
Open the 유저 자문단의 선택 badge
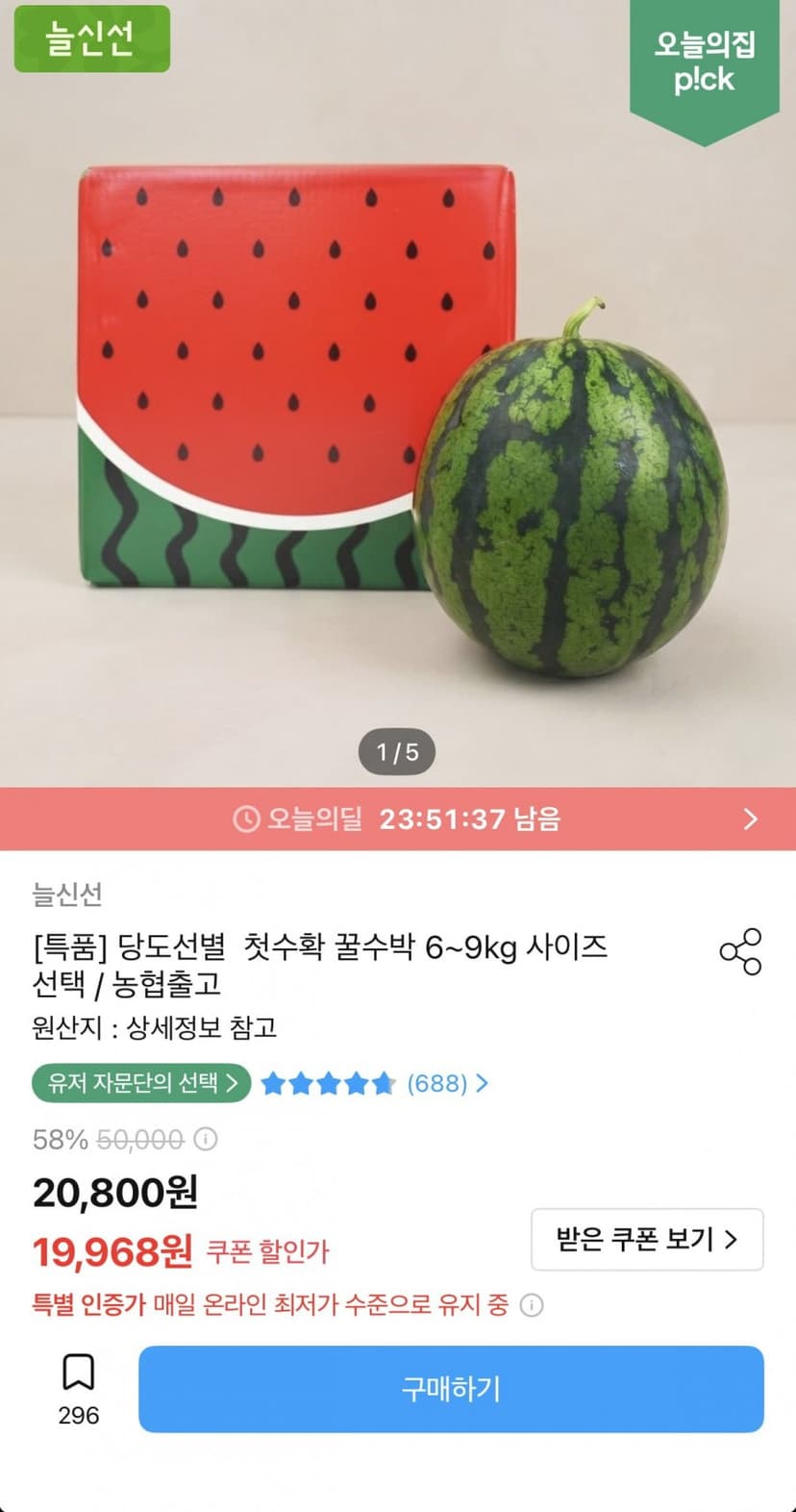(x=141, y=1083)
